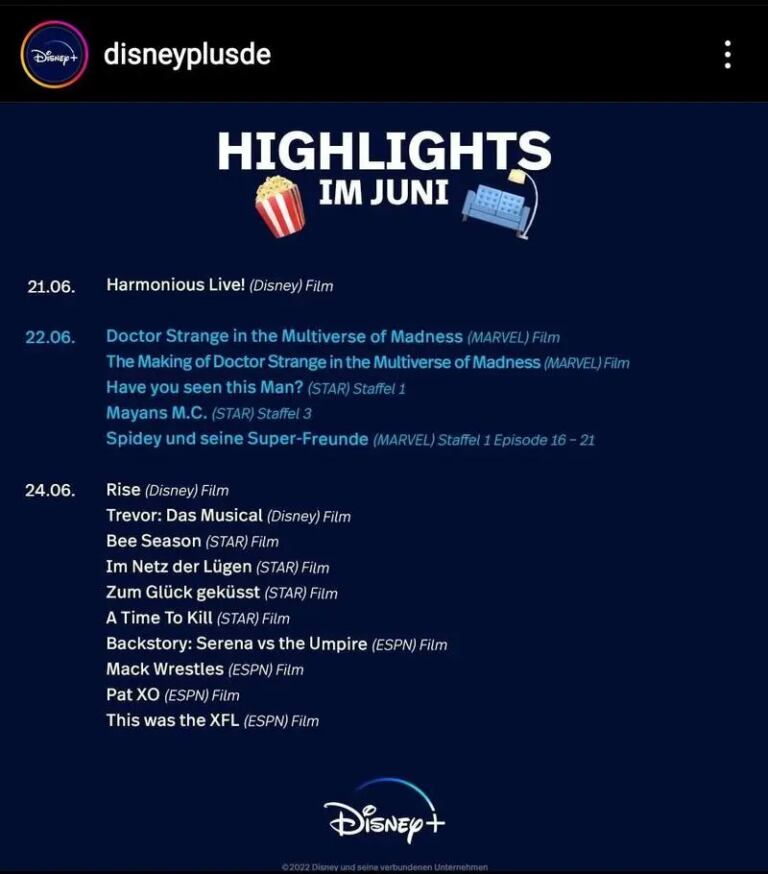The height and width of the screenshot is (874, 768).
Task: Tap the disneyplusde profile picture
Action: point(53,54)
